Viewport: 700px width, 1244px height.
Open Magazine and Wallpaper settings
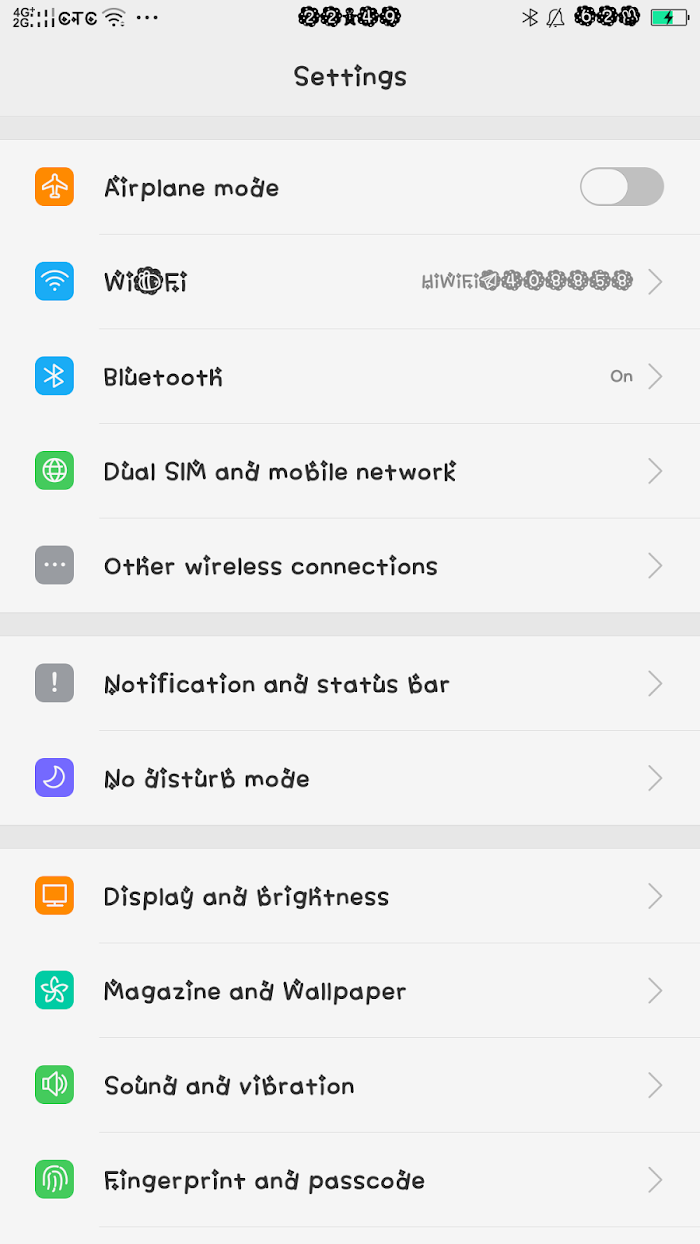(350, 991)
